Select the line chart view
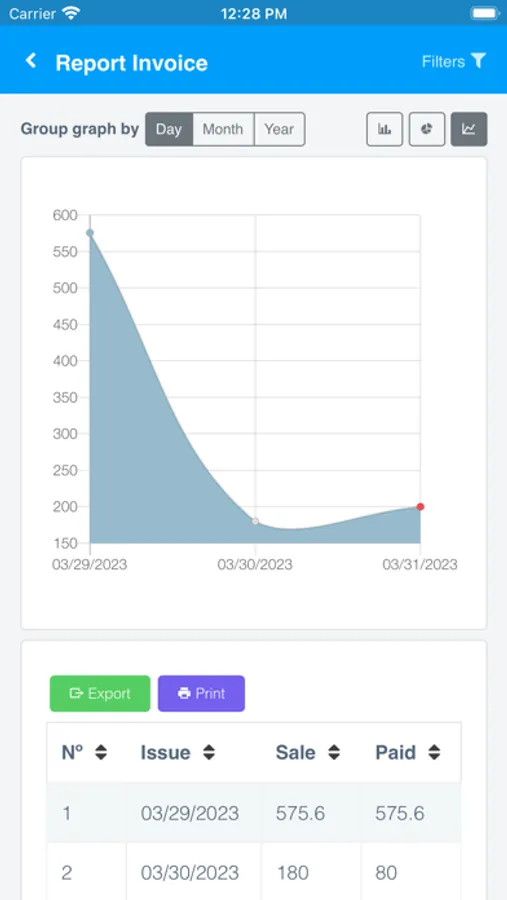The image size is (507, 900). coord(469,129)
